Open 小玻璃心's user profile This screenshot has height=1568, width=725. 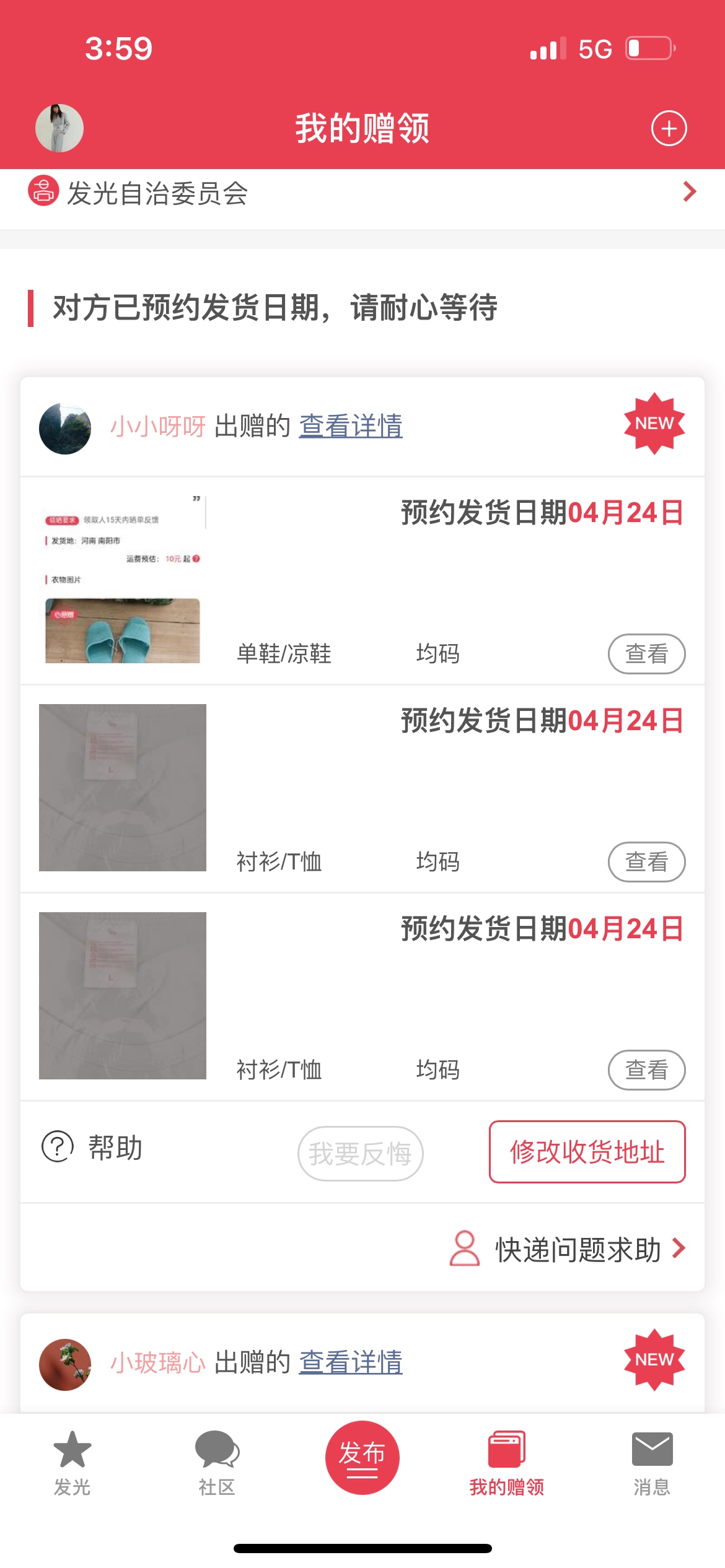click(x=157, y=1362)
